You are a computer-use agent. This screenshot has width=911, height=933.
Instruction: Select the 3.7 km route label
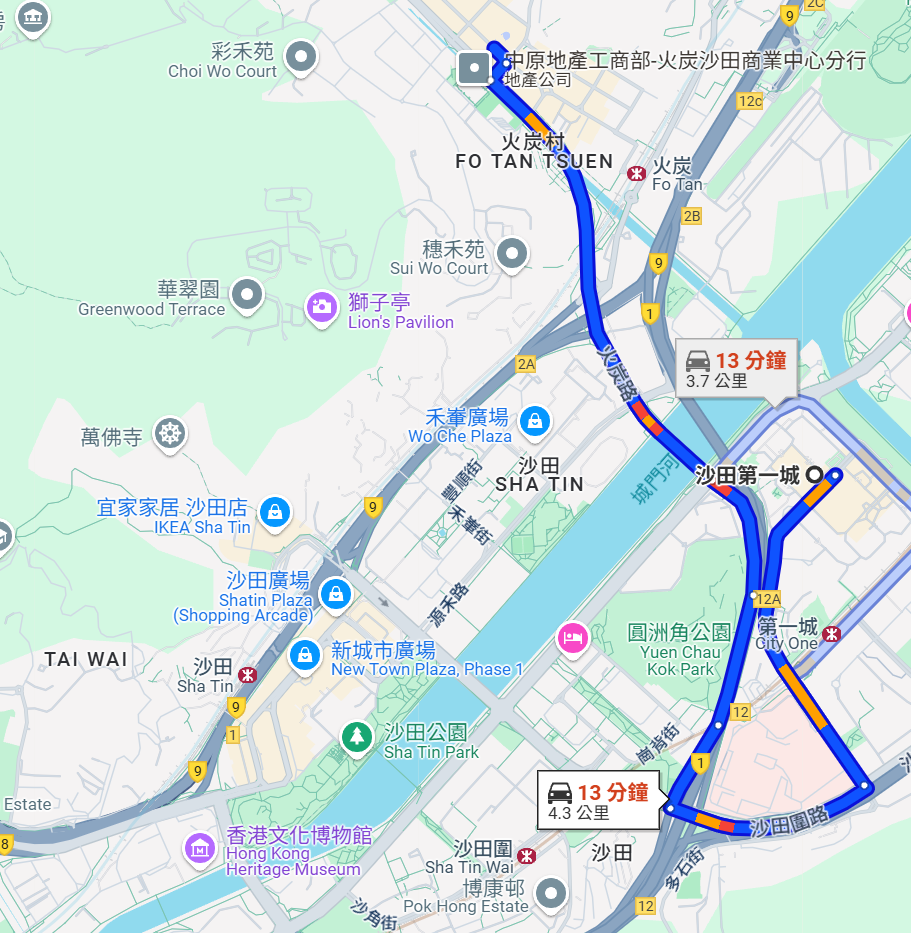coord(737,369)
